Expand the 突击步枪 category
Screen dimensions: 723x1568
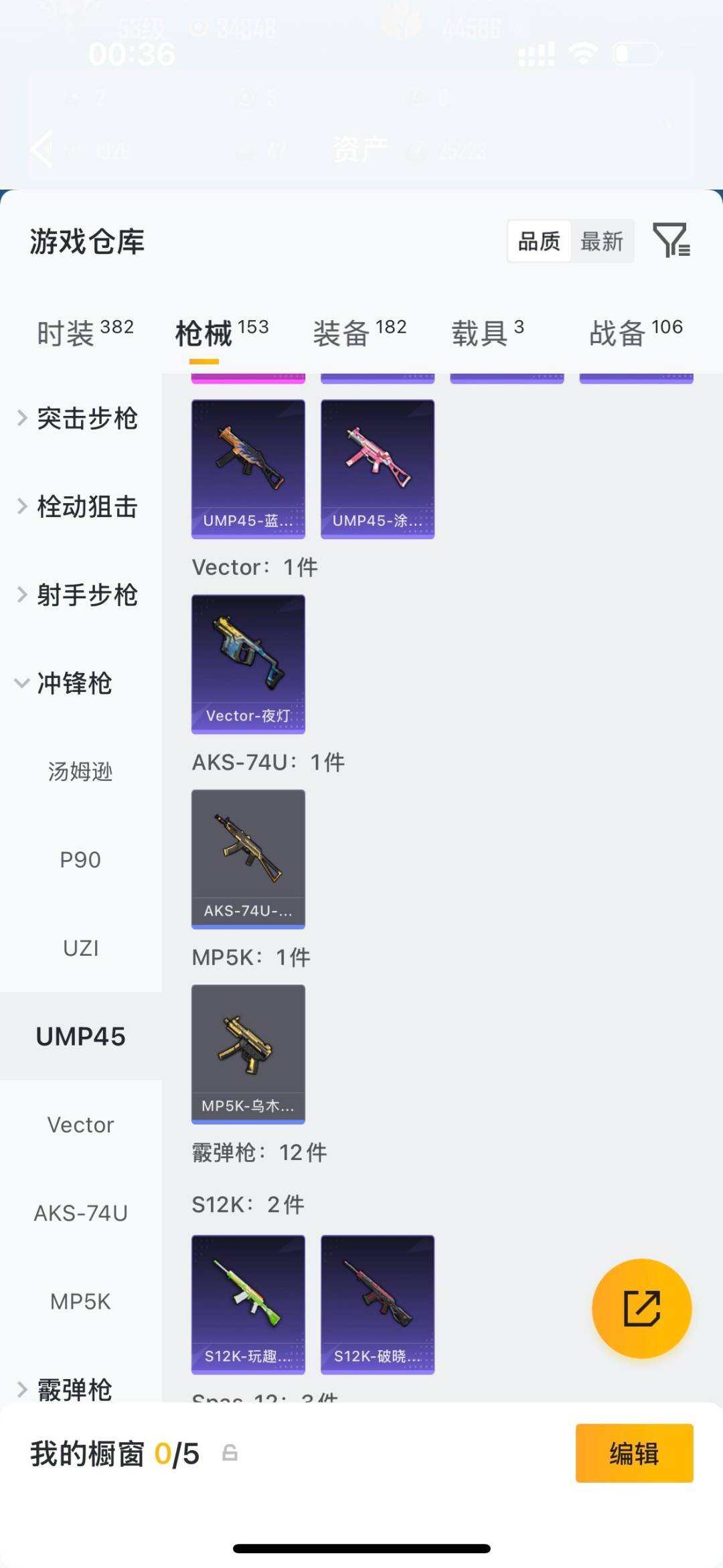coord(87,418)
